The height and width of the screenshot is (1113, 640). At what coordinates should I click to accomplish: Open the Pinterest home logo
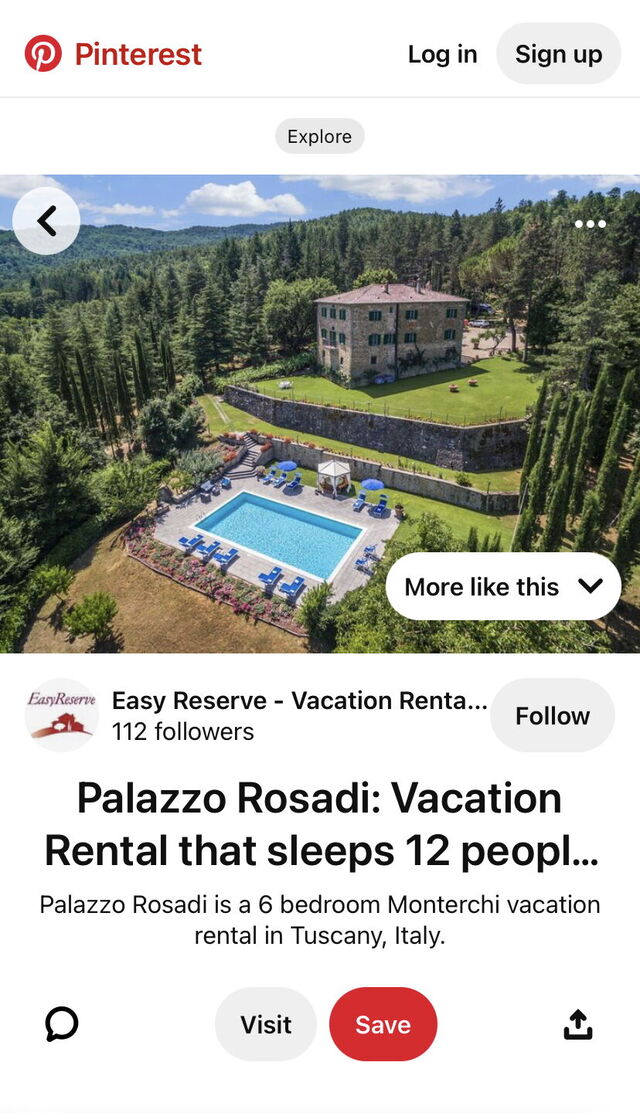(x=113, y=54)
